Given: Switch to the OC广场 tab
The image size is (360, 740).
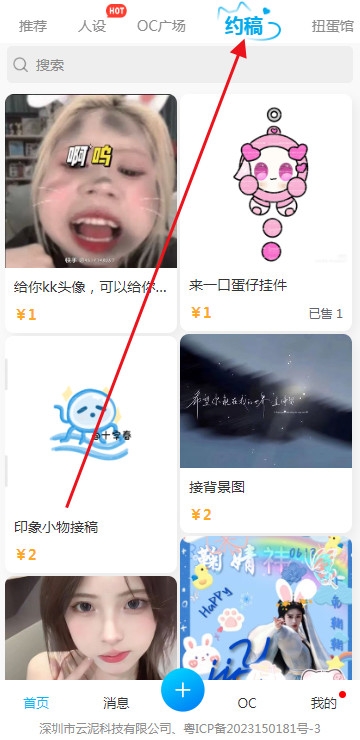Looking at the screenshot, I should pyautogui.click(x=161, y=26).
